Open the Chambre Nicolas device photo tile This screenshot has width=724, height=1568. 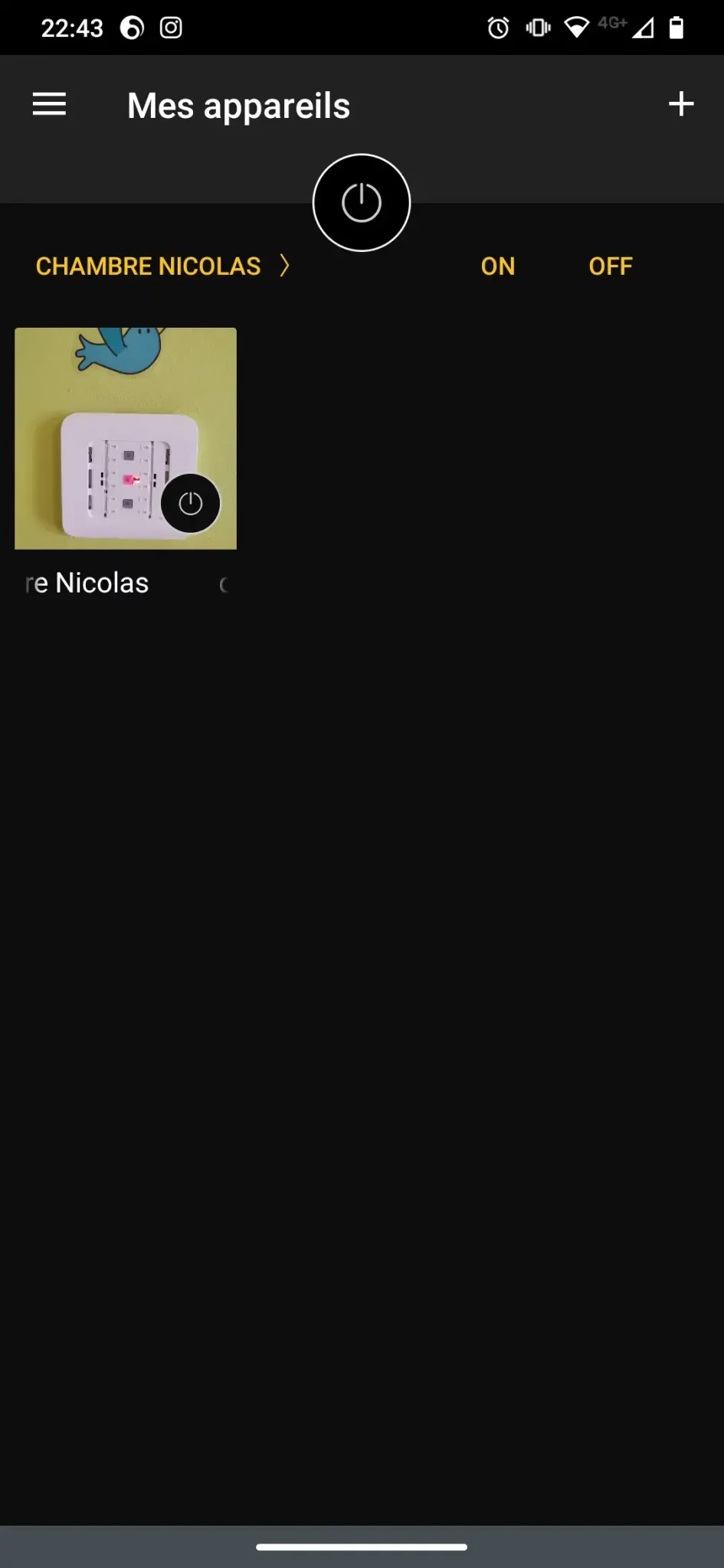click(100, 413)
